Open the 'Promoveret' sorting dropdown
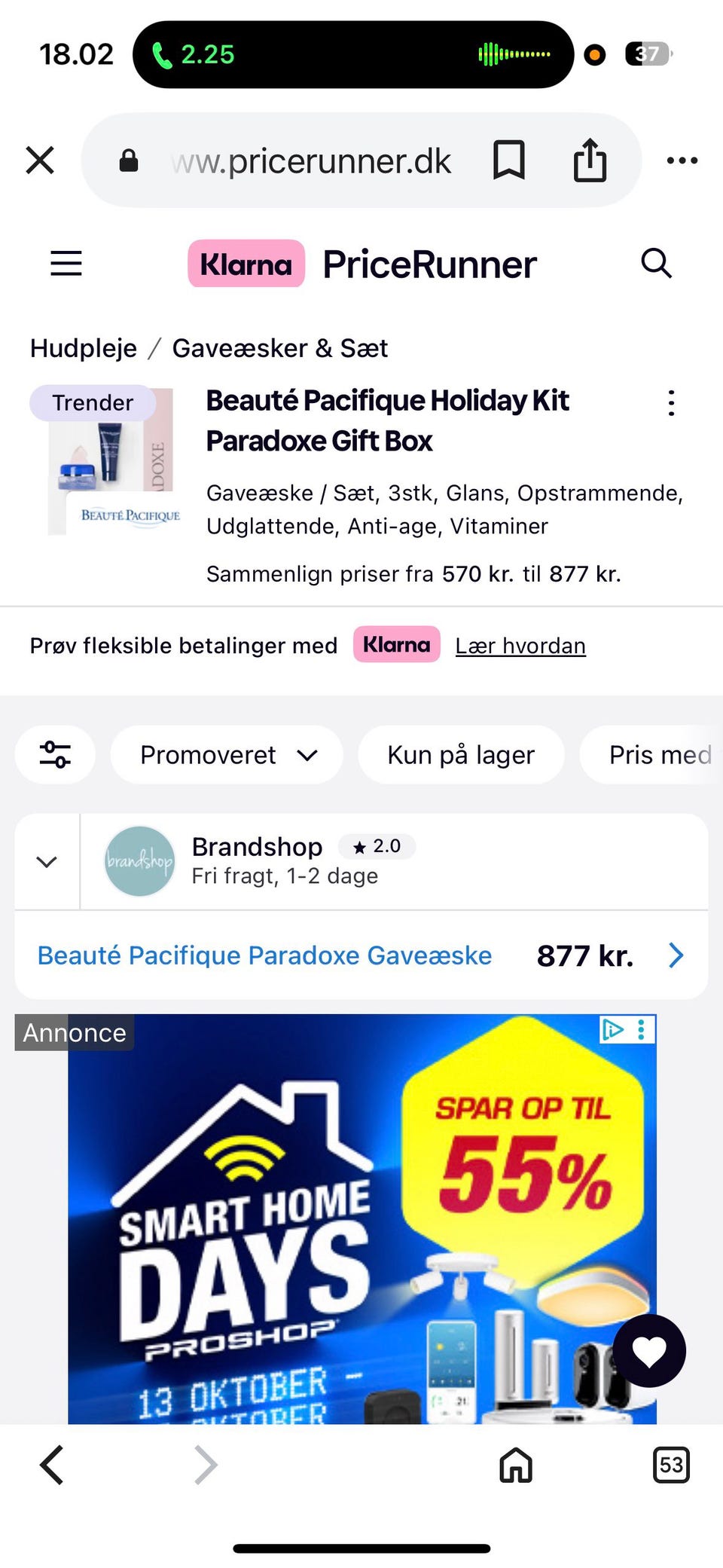 [x=227, y=754]
